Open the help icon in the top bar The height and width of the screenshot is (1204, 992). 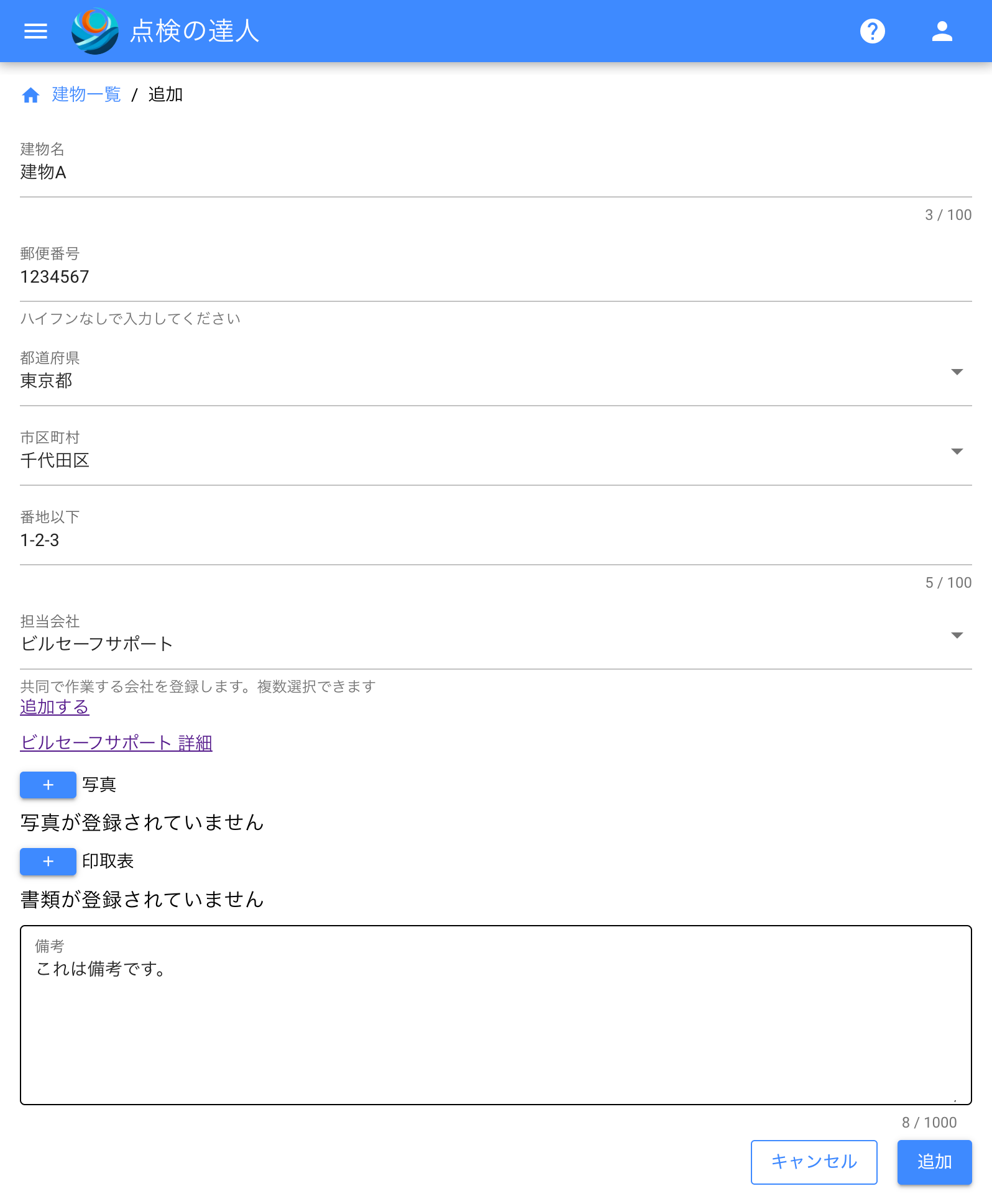pos(873,30)
